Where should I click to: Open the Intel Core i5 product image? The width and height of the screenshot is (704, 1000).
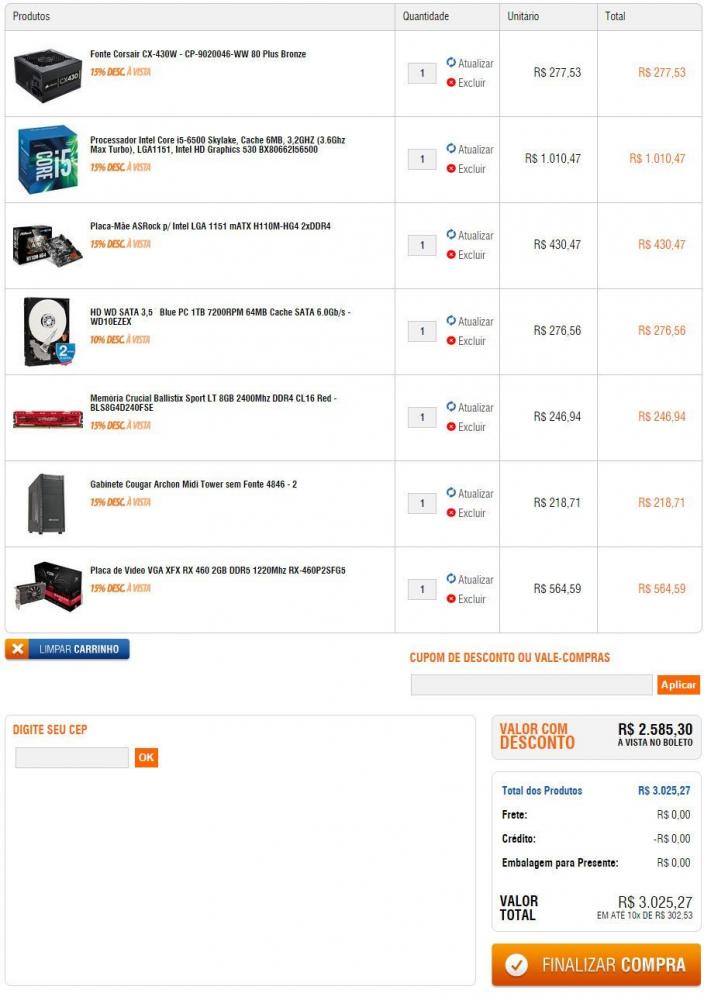pos(47,160)
